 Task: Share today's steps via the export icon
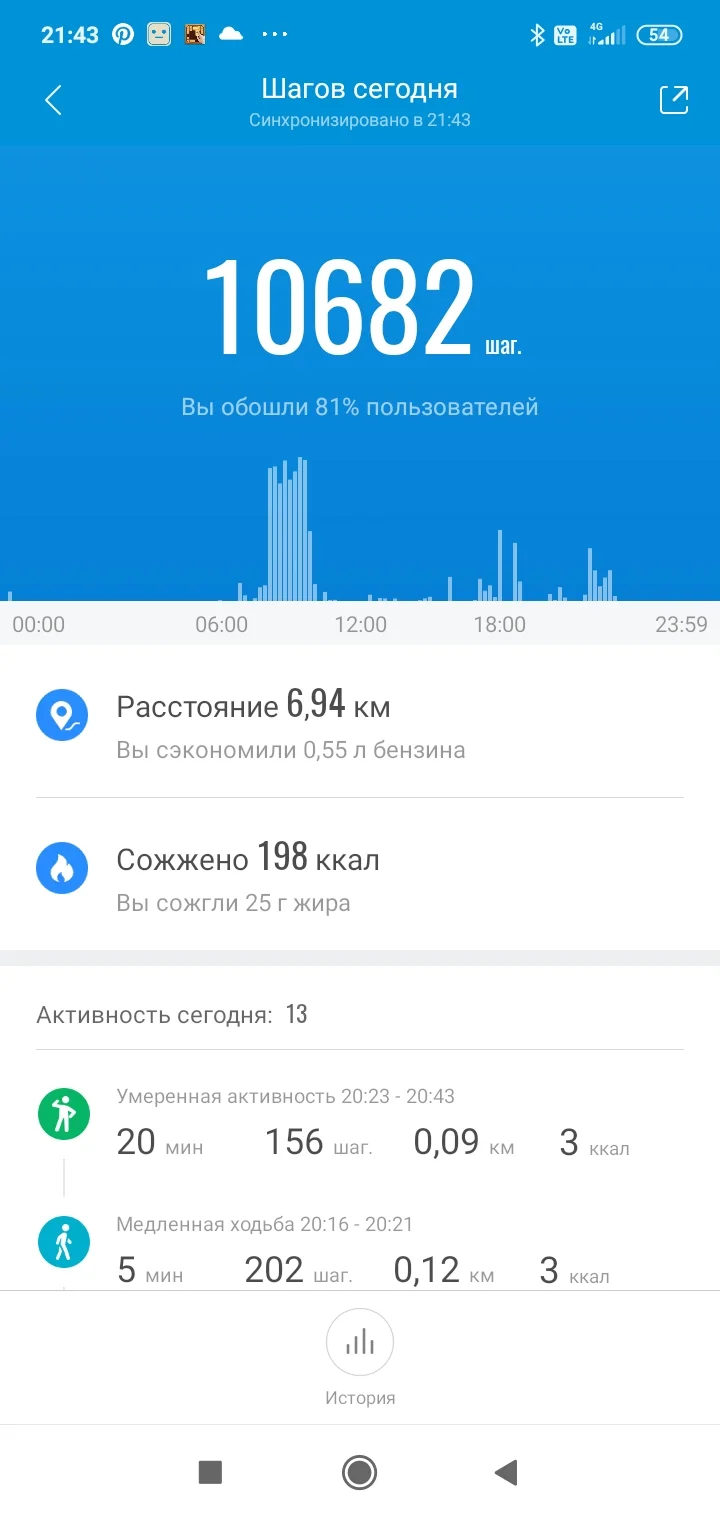click(674, 100)
